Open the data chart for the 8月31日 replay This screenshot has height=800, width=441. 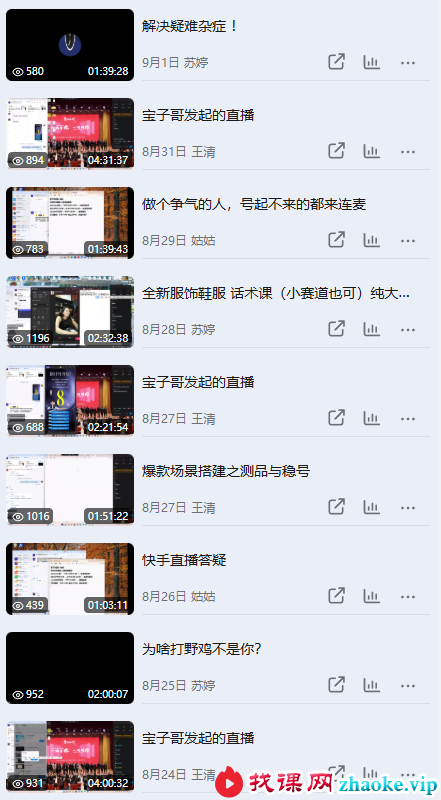point(372,151)
